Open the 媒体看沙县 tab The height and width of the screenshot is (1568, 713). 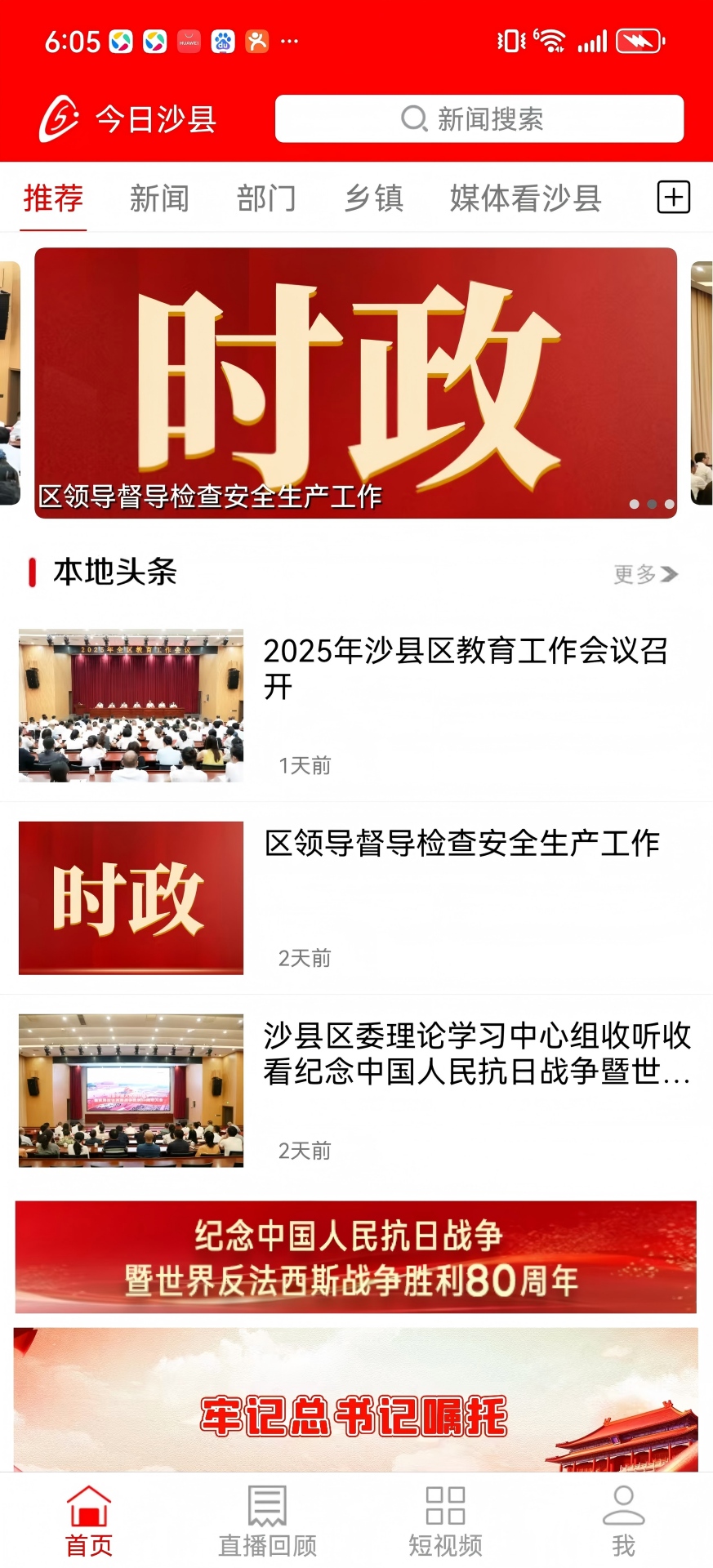click(x=525, y=198)
